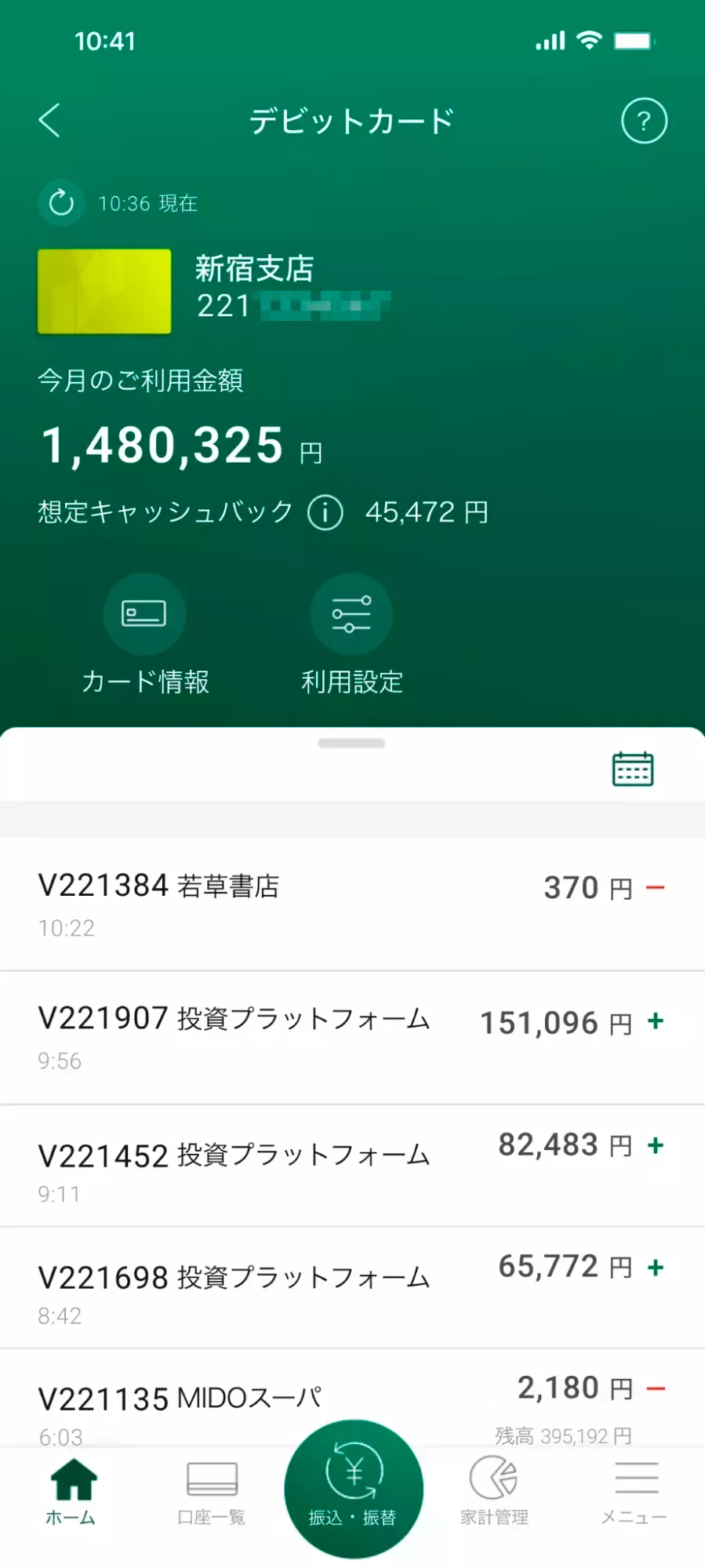This screenshot has height=1568, width=705.
Task: Switch to the 口座一覧 tab
Action: tap(212, 1492)
